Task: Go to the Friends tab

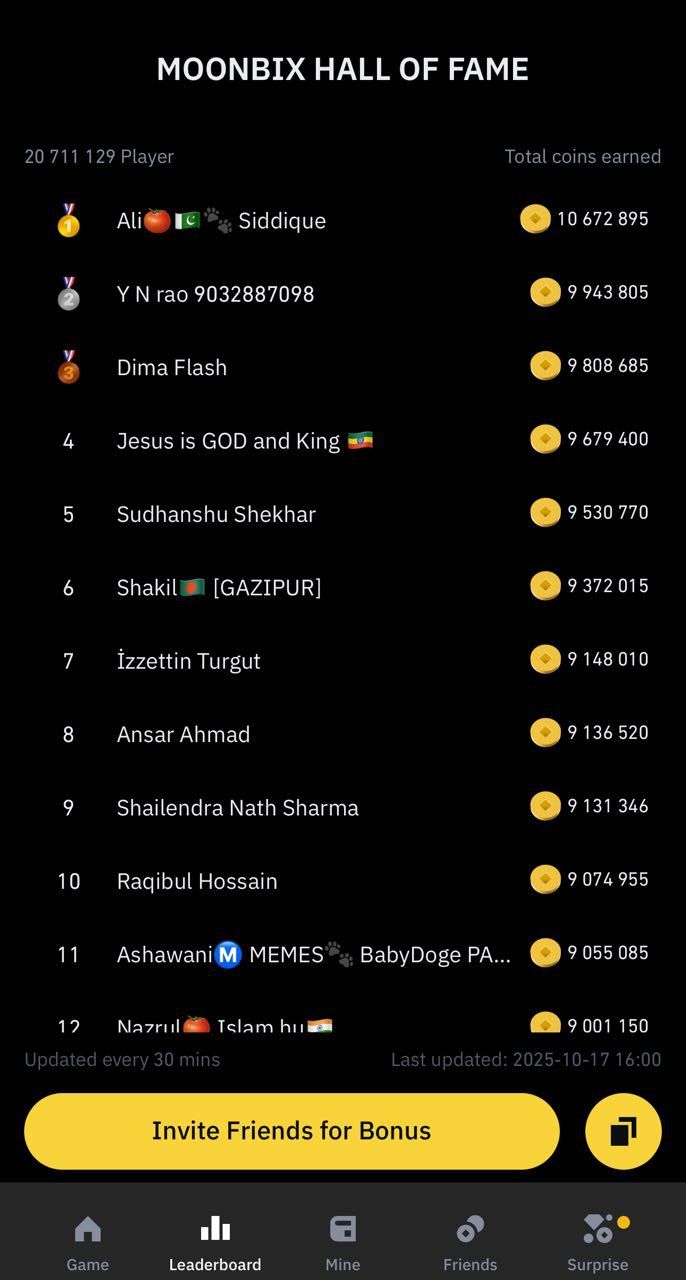Action: 470,1243
